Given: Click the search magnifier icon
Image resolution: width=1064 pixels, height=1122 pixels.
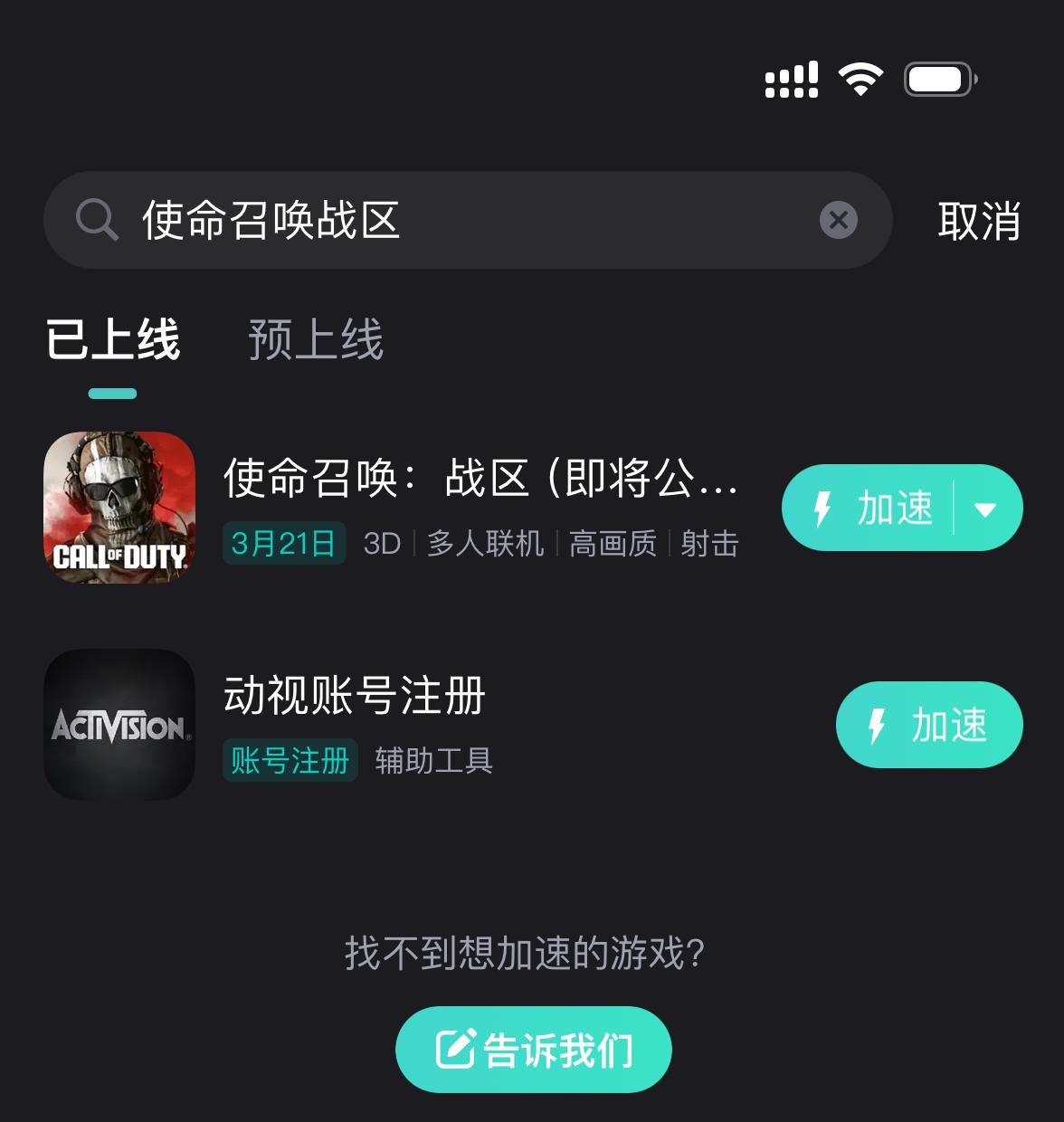Looking at the screenshot, I should [x=98, y=220].
